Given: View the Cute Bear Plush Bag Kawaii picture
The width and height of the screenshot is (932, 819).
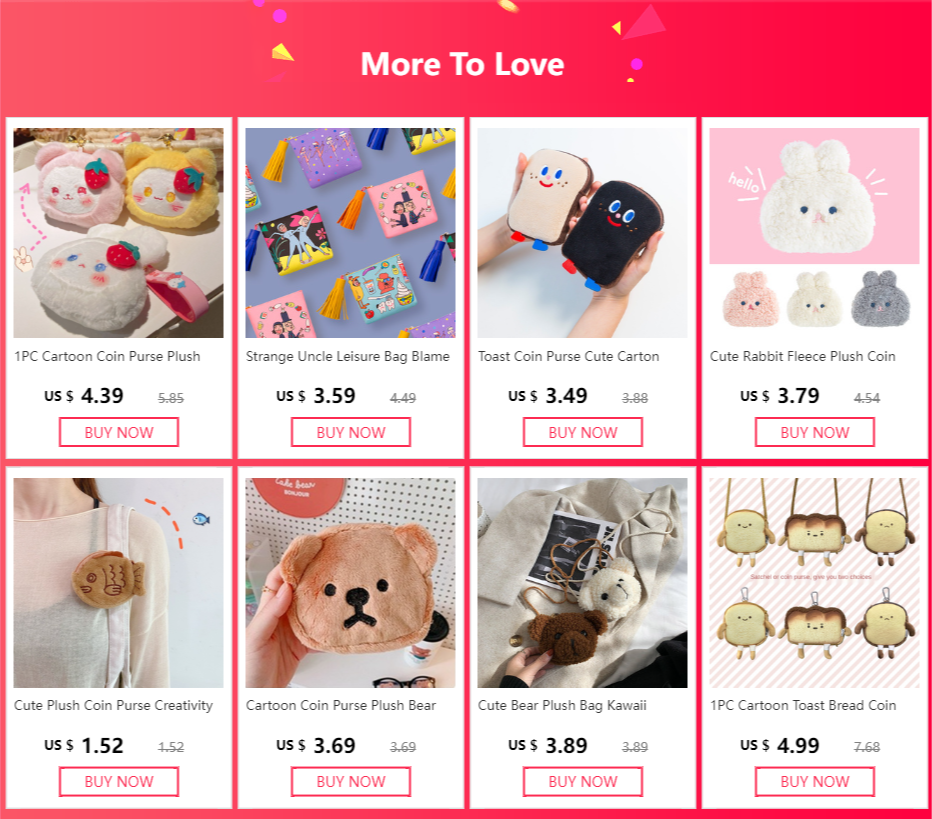Looking at the screenshot, I should click(582, 583).
